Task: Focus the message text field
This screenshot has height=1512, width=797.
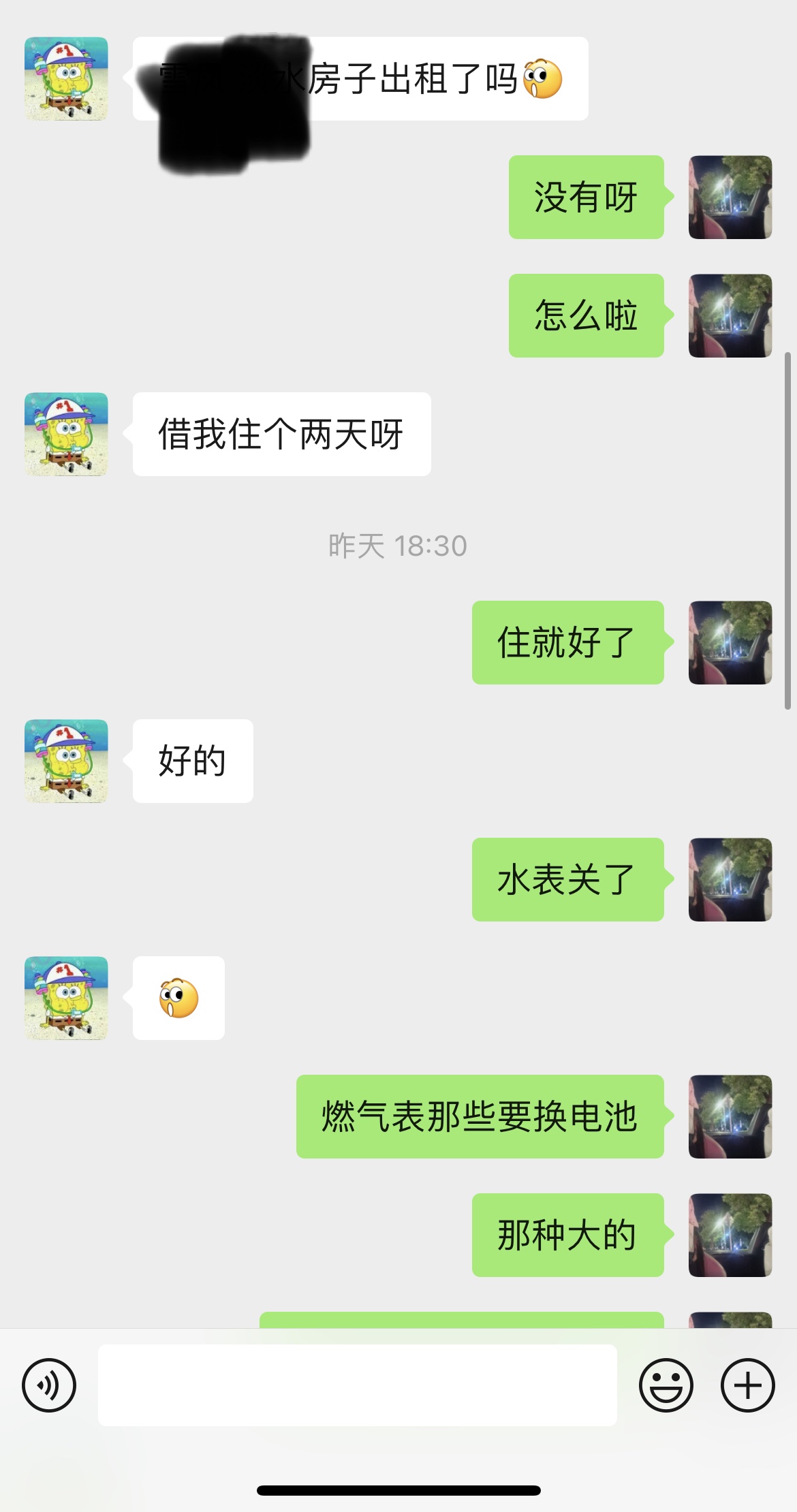Action: point(358,1385)
